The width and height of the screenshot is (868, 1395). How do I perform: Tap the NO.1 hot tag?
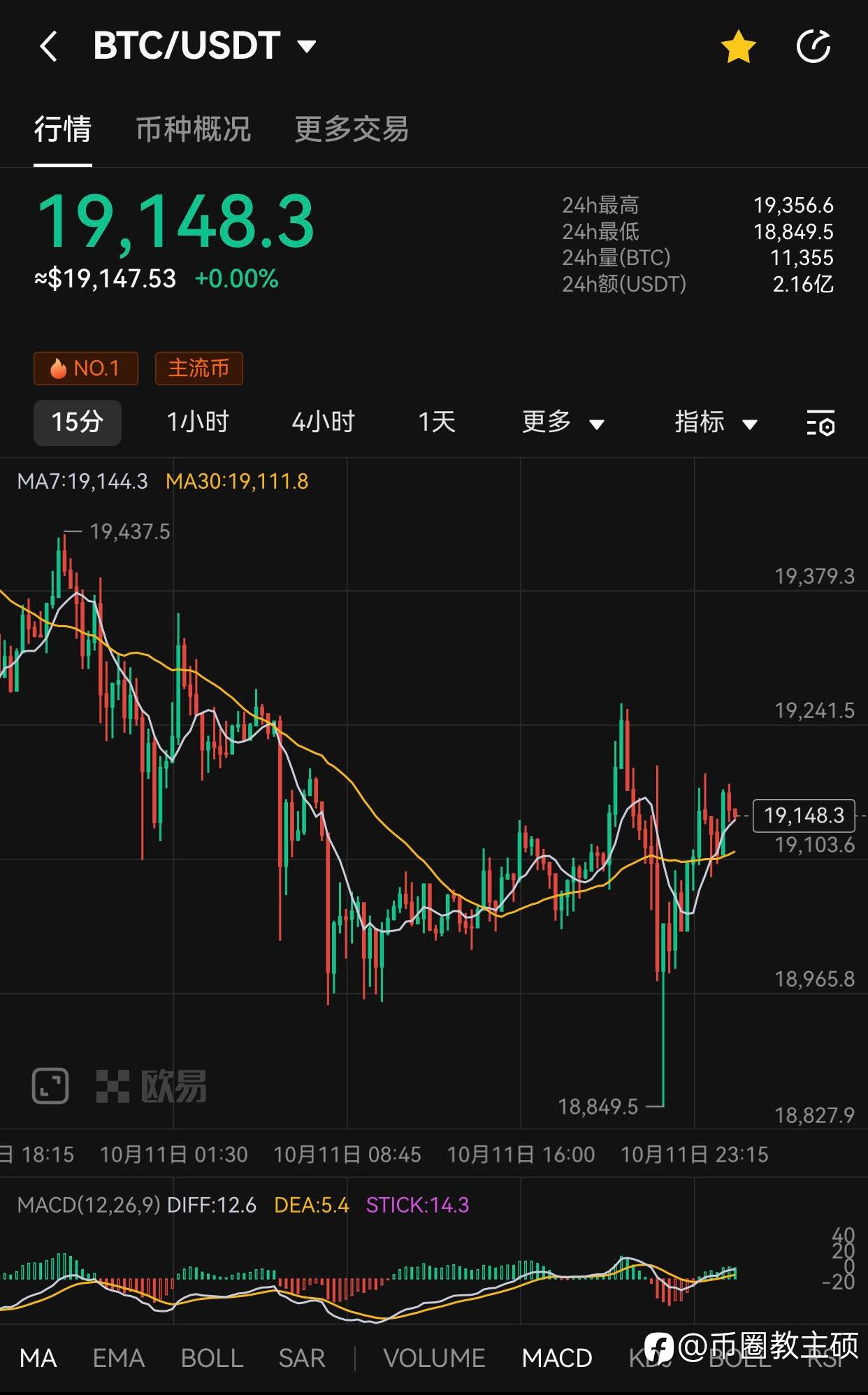pos(86,369)
